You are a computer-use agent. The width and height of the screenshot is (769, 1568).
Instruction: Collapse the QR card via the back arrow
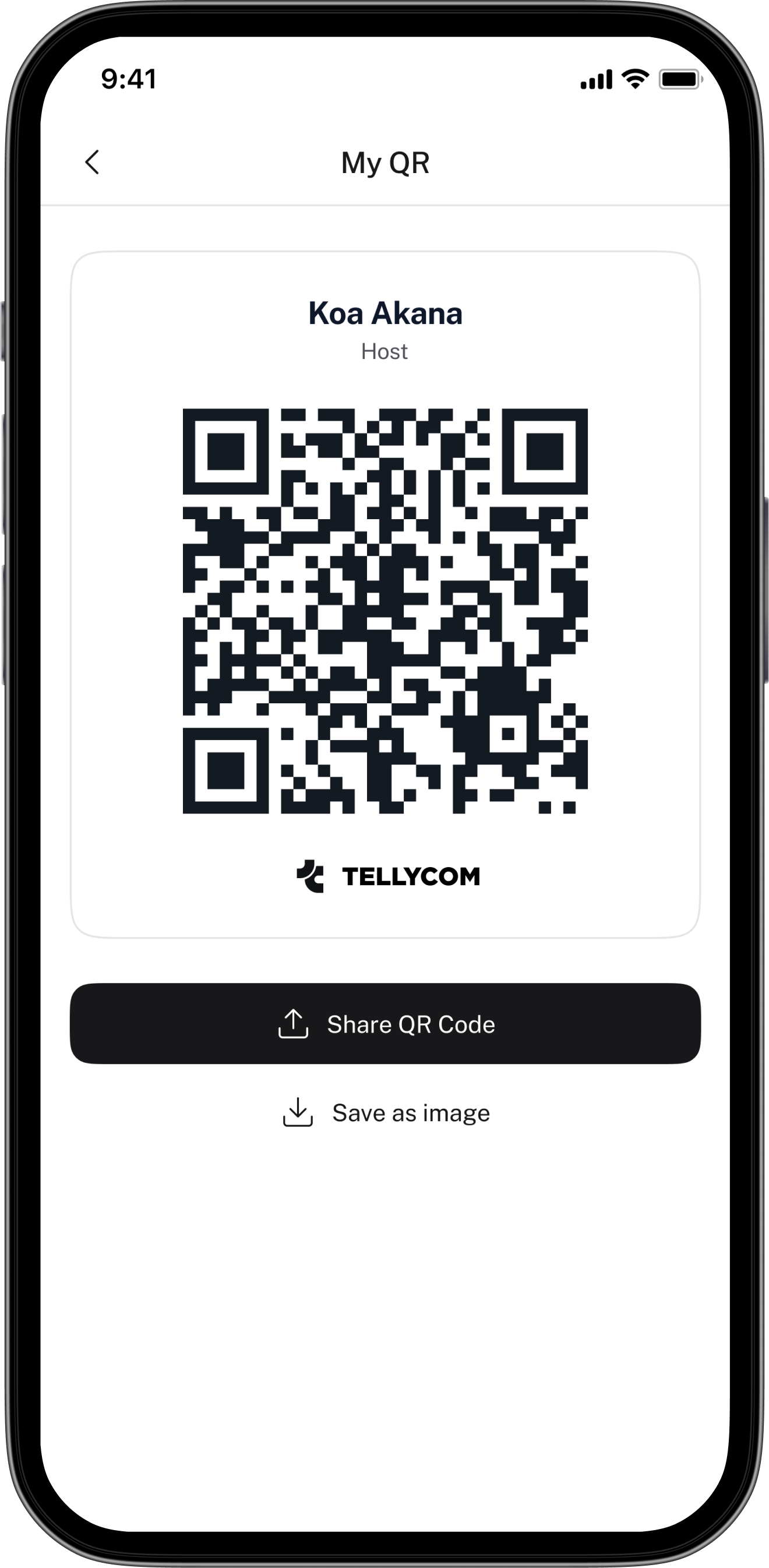93,163
